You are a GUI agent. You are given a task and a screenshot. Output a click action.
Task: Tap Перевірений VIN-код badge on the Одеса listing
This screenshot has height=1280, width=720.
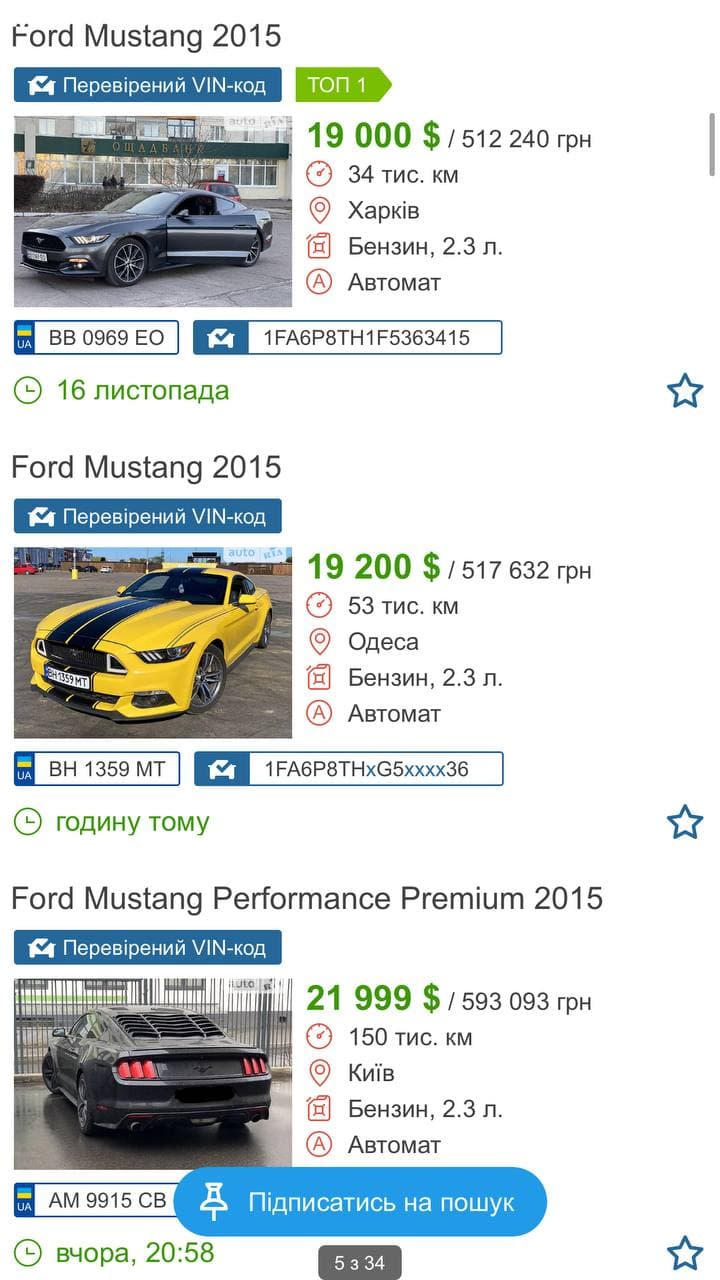148,516
